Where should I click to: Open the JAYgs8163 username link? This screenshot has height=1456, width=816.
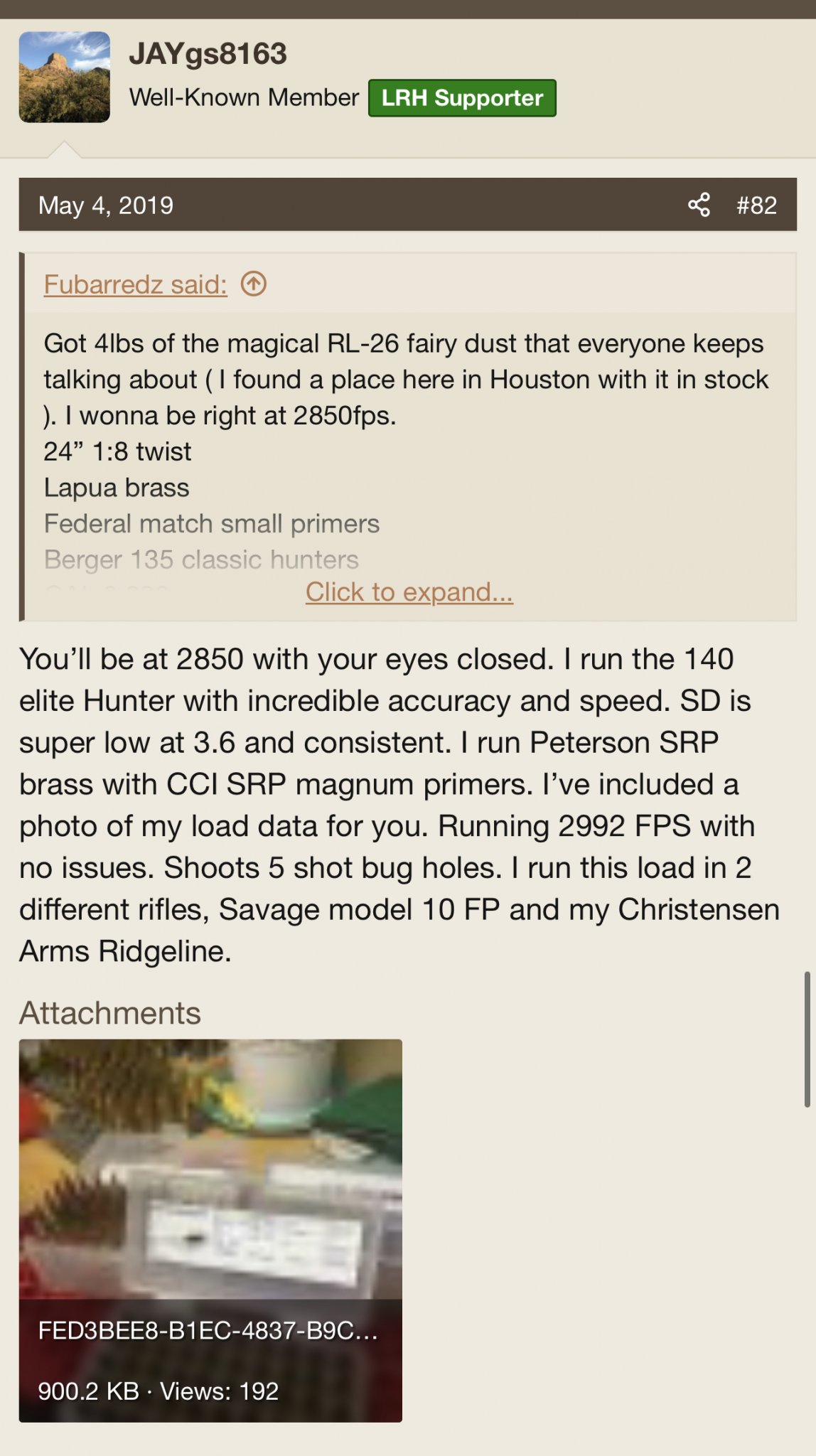pyautogui.click(x=208, y=54)
